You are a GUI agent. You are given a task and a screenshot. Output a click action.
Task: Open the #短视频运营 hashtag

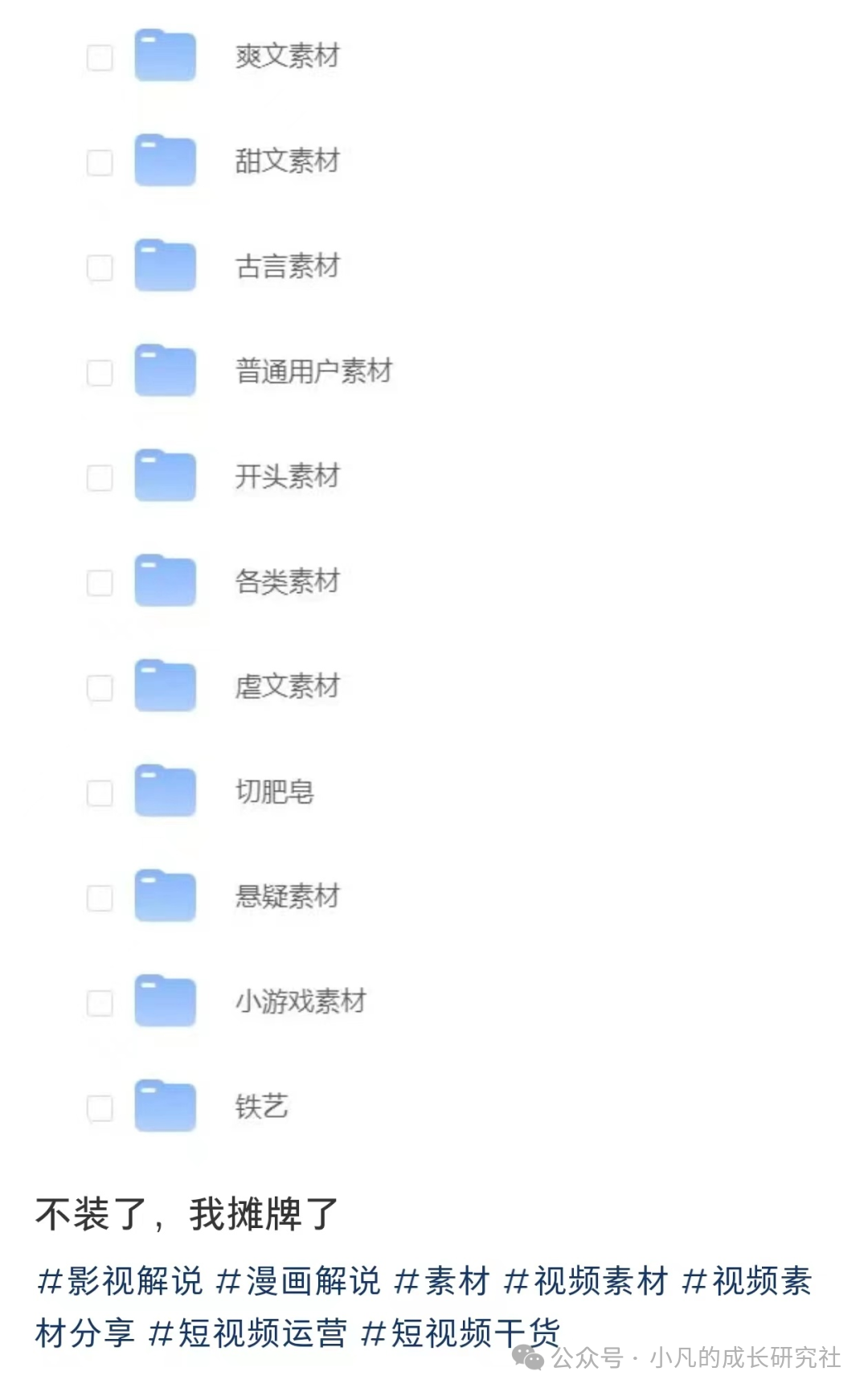(248, 1333)
